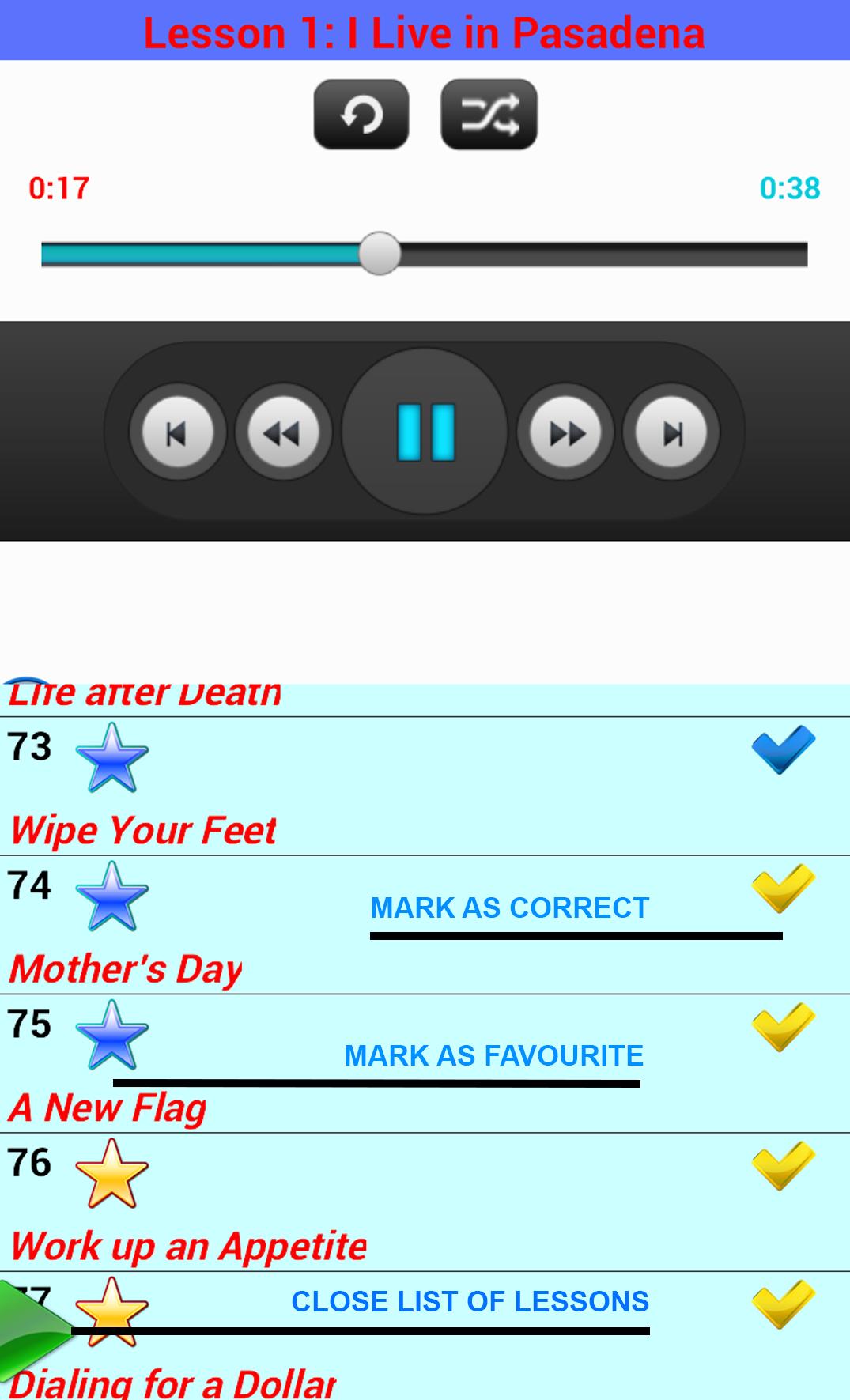The image size is (850, 1400).
Task: Open the lesson Work up an Appetite
Action: (x=188, y=1246)
